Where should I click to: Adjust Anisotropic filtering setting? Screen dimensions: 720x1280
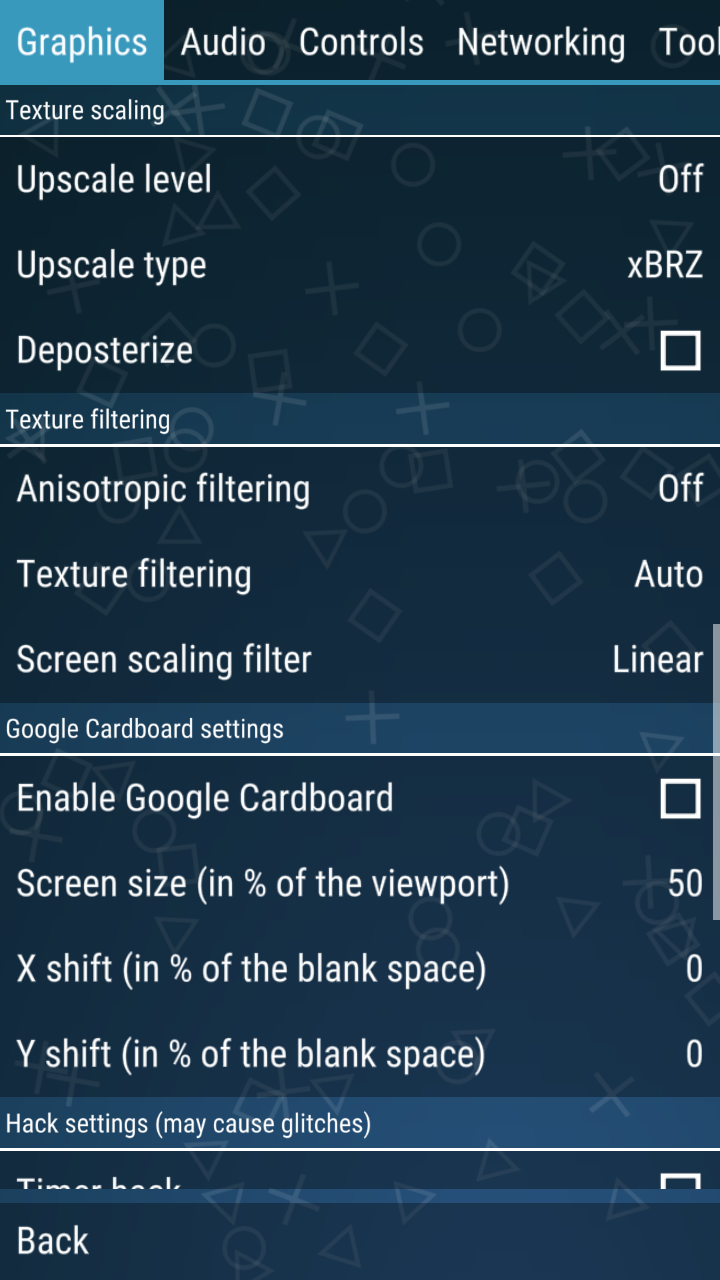click(x=360, y=489)
